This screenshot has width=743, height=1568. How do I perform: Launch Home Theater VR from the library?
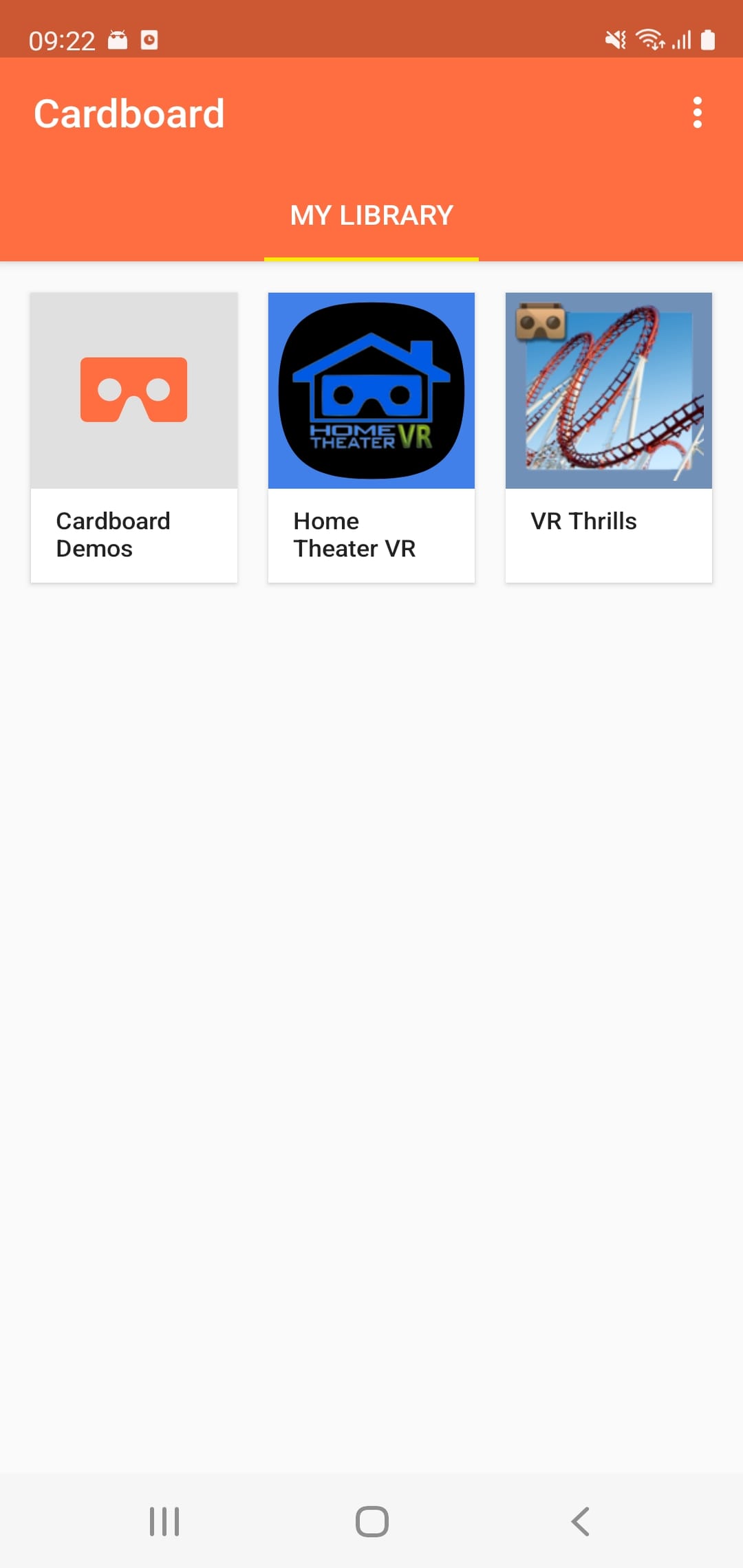click(371, 438)
